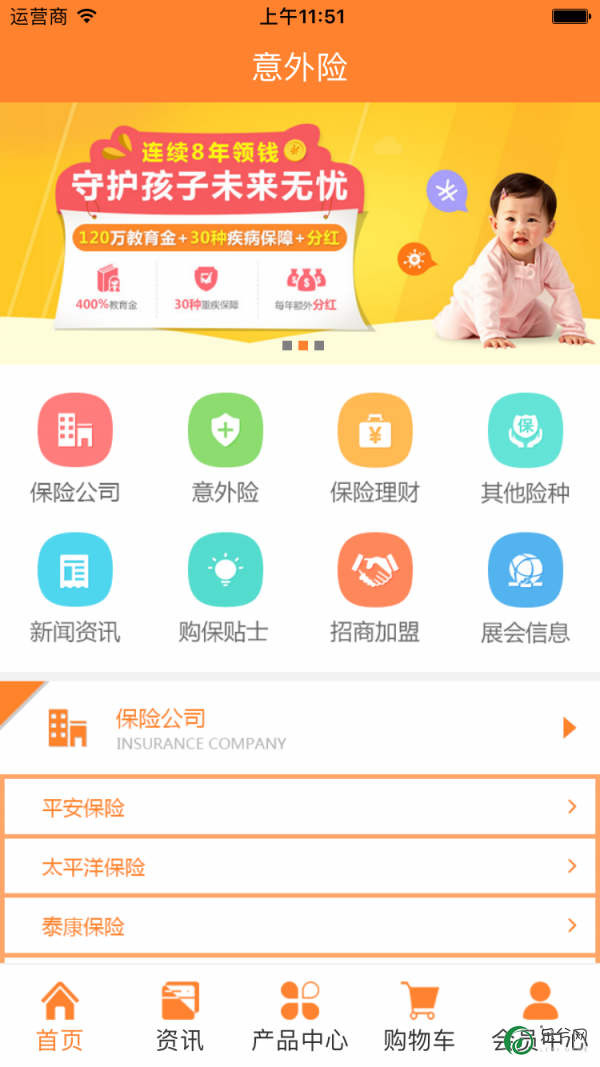The height and width of the screenshot is (1067, 600).
Task: Open 购保贴士 tips
Action: tap(225, 571)
